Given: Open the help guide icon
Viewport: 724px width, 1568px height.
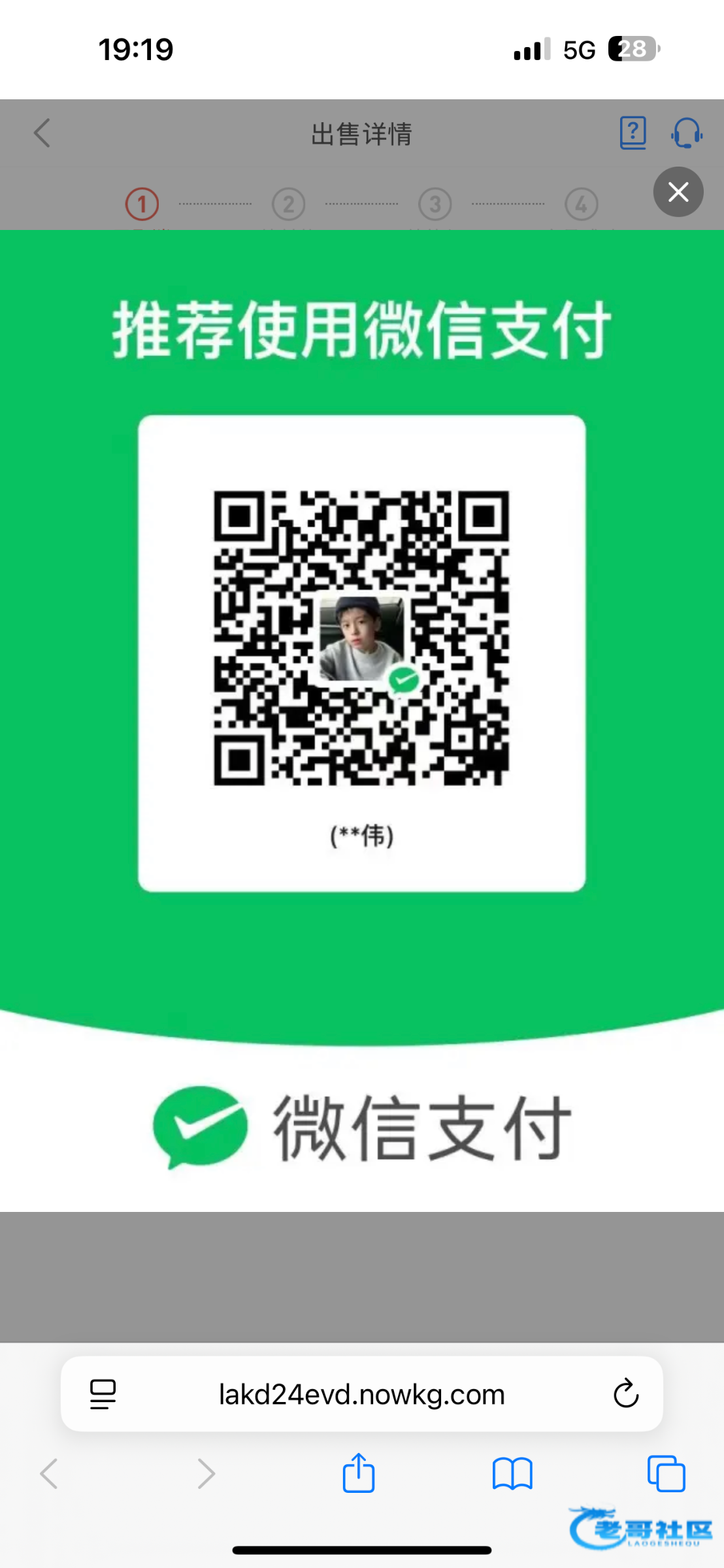Looking at the screenshot, I should coord(633,133).
